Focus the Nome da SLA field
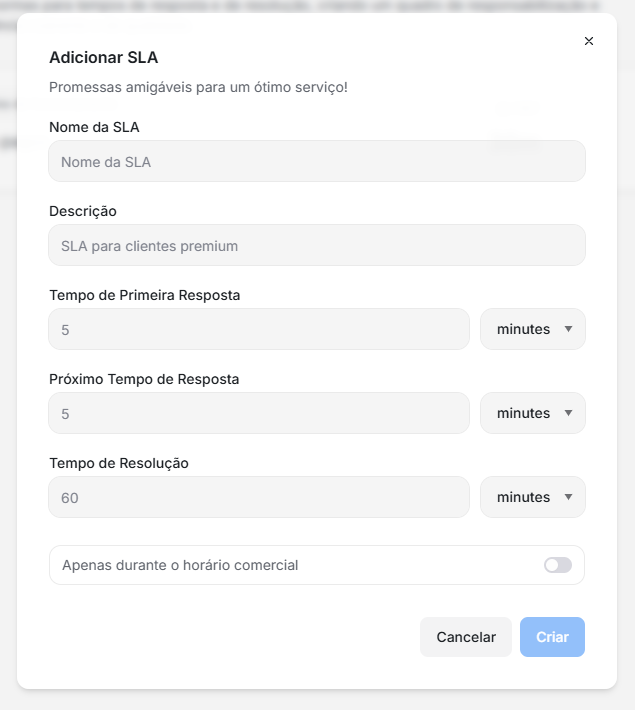635x710 pixels. point(317,161)
